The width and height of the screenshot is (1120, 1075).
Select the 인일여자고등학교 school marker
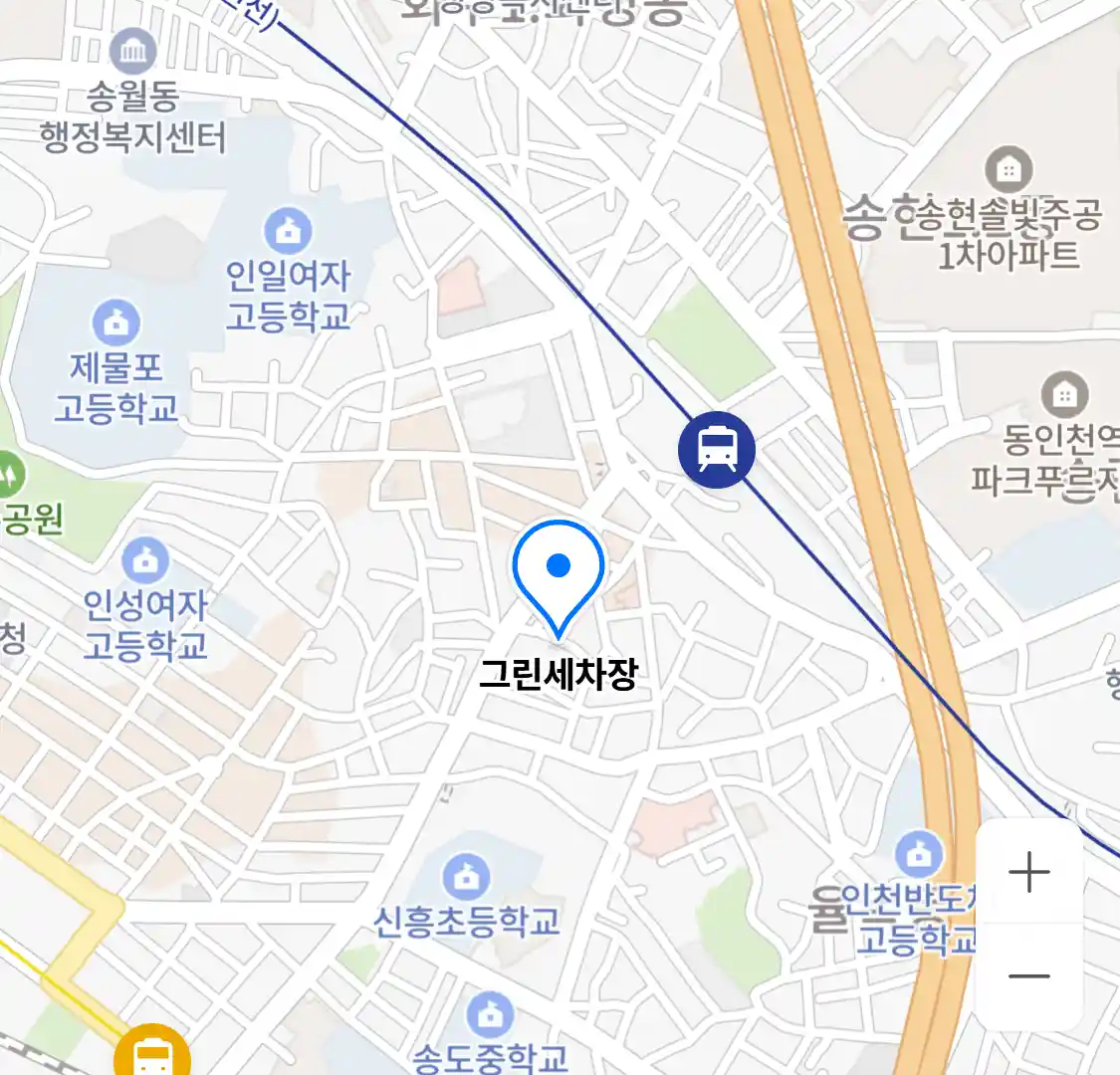point(288,232)
